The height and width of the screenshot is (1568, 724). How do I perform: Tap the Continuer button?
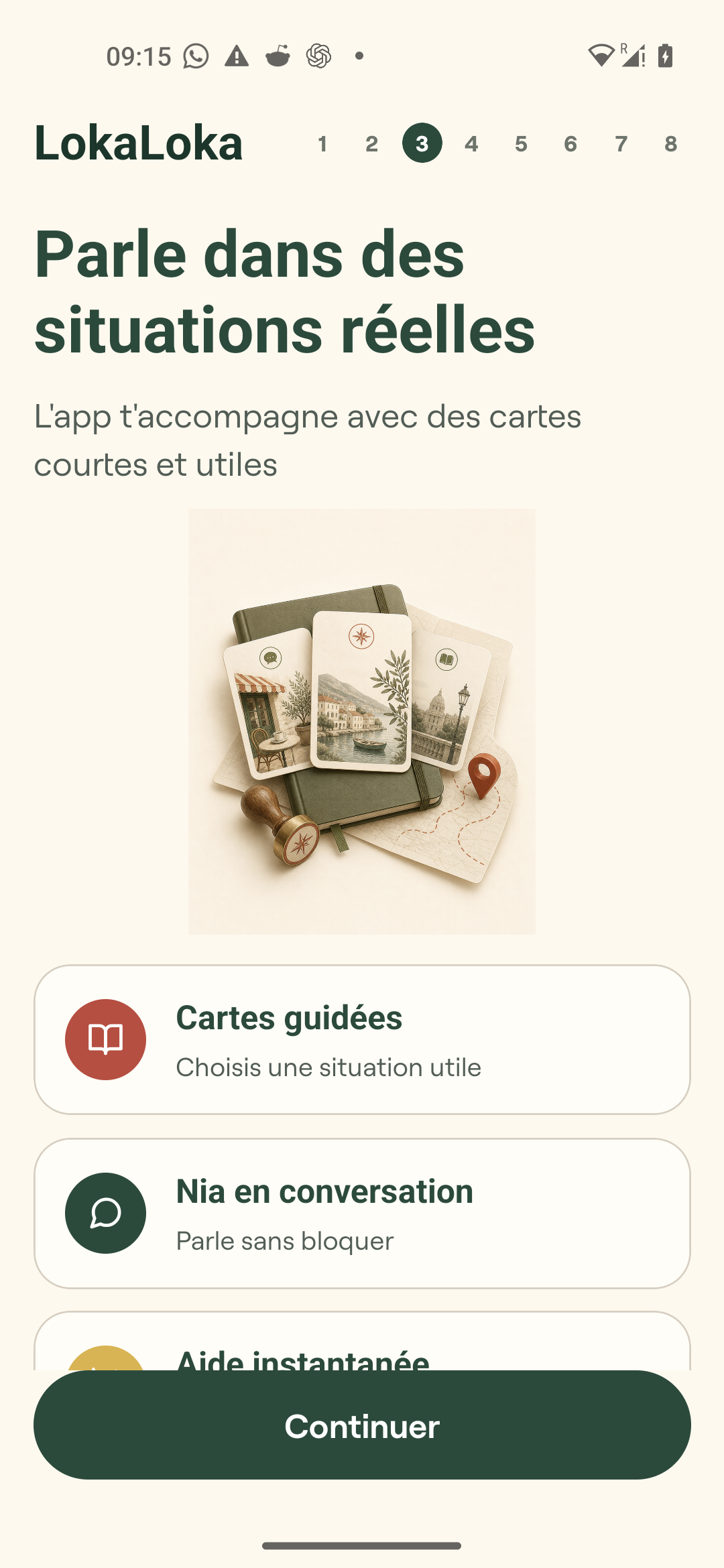coord(362,1425)
